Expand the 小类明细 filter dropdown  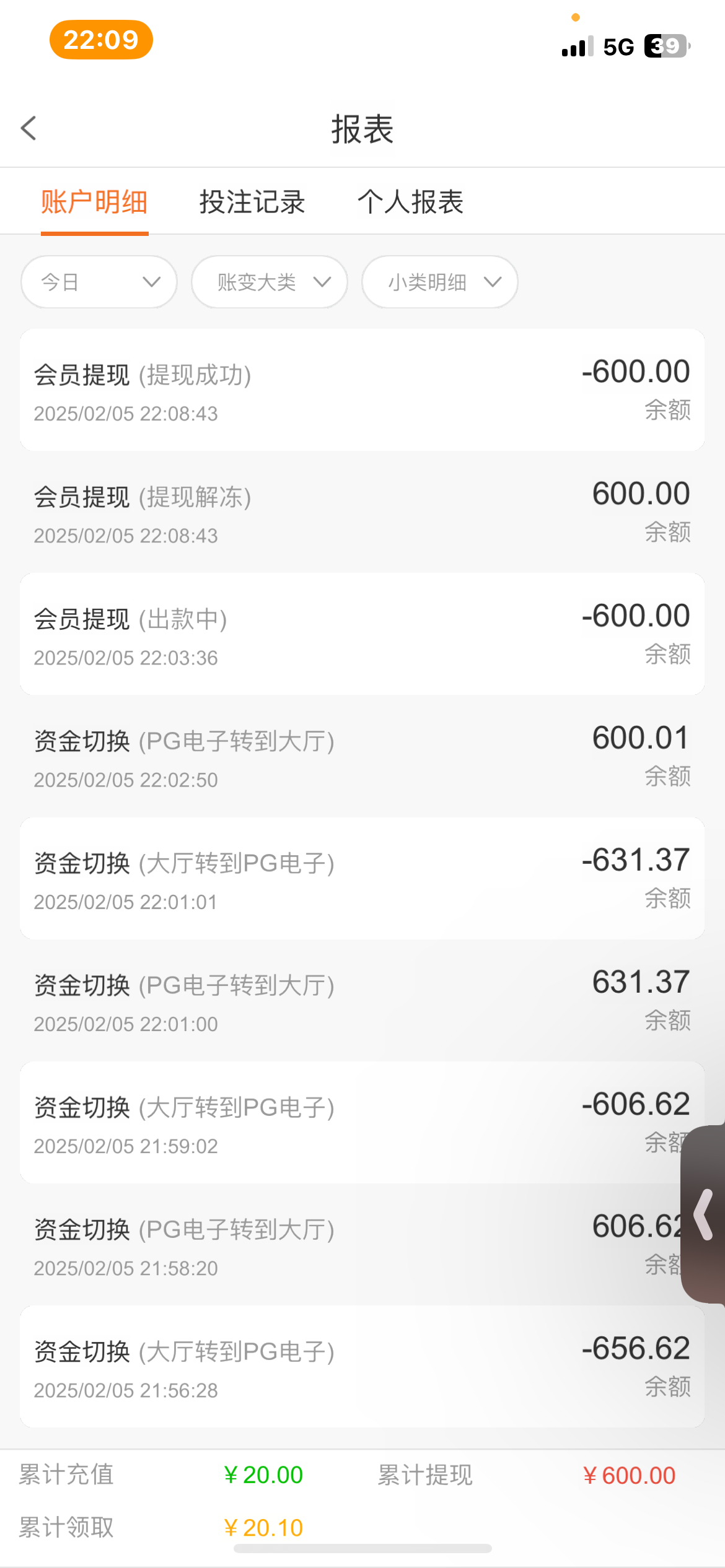coord(440,282)
